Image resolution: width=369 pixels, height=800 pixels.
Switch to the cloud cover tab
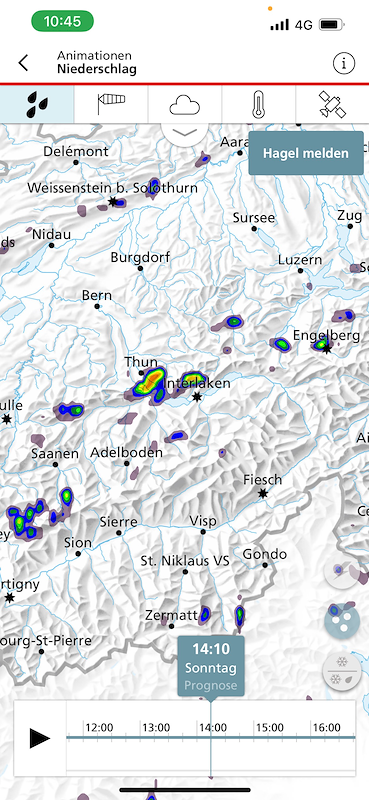pyautogui.click(x=185, y=104)
